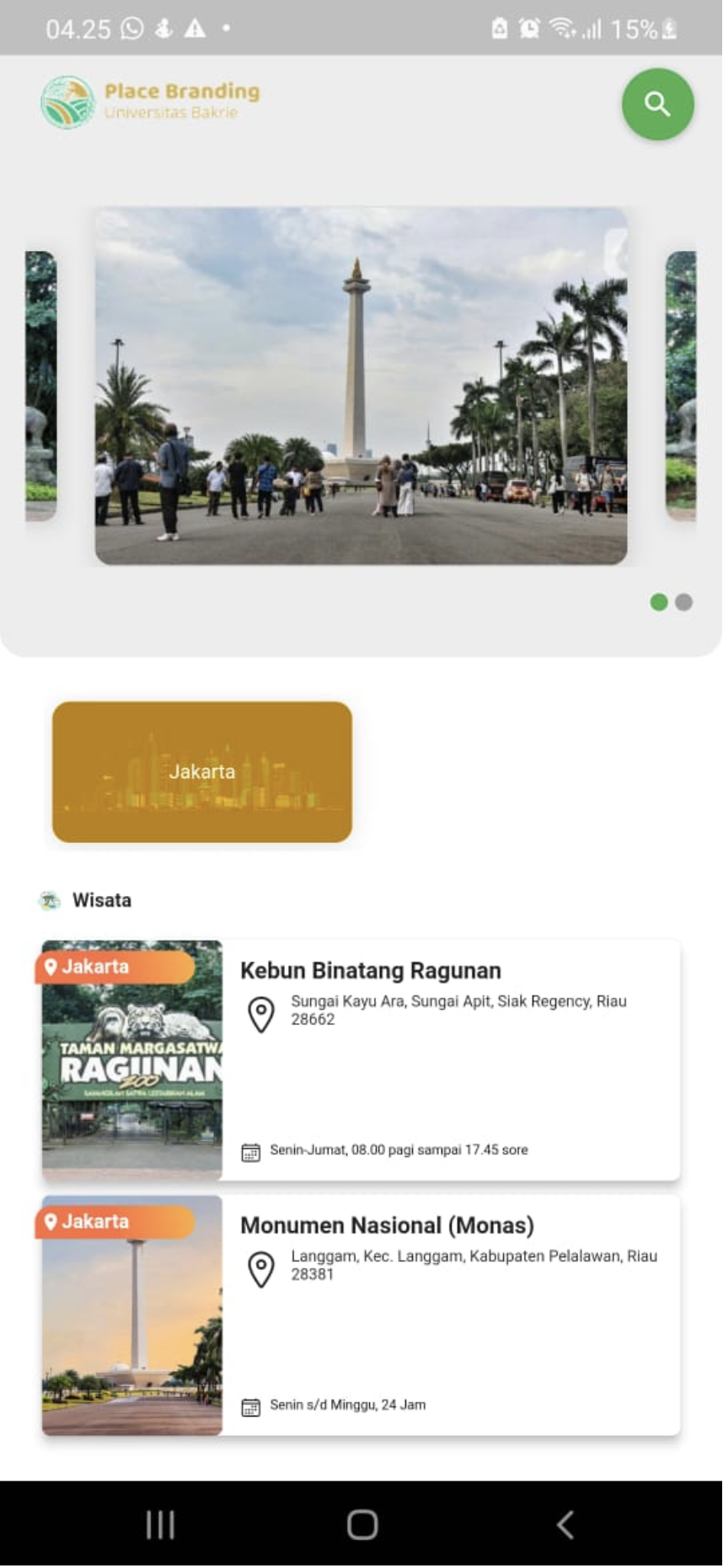
Task: Jump to second carousel page dot
Action: click(683, 602)
